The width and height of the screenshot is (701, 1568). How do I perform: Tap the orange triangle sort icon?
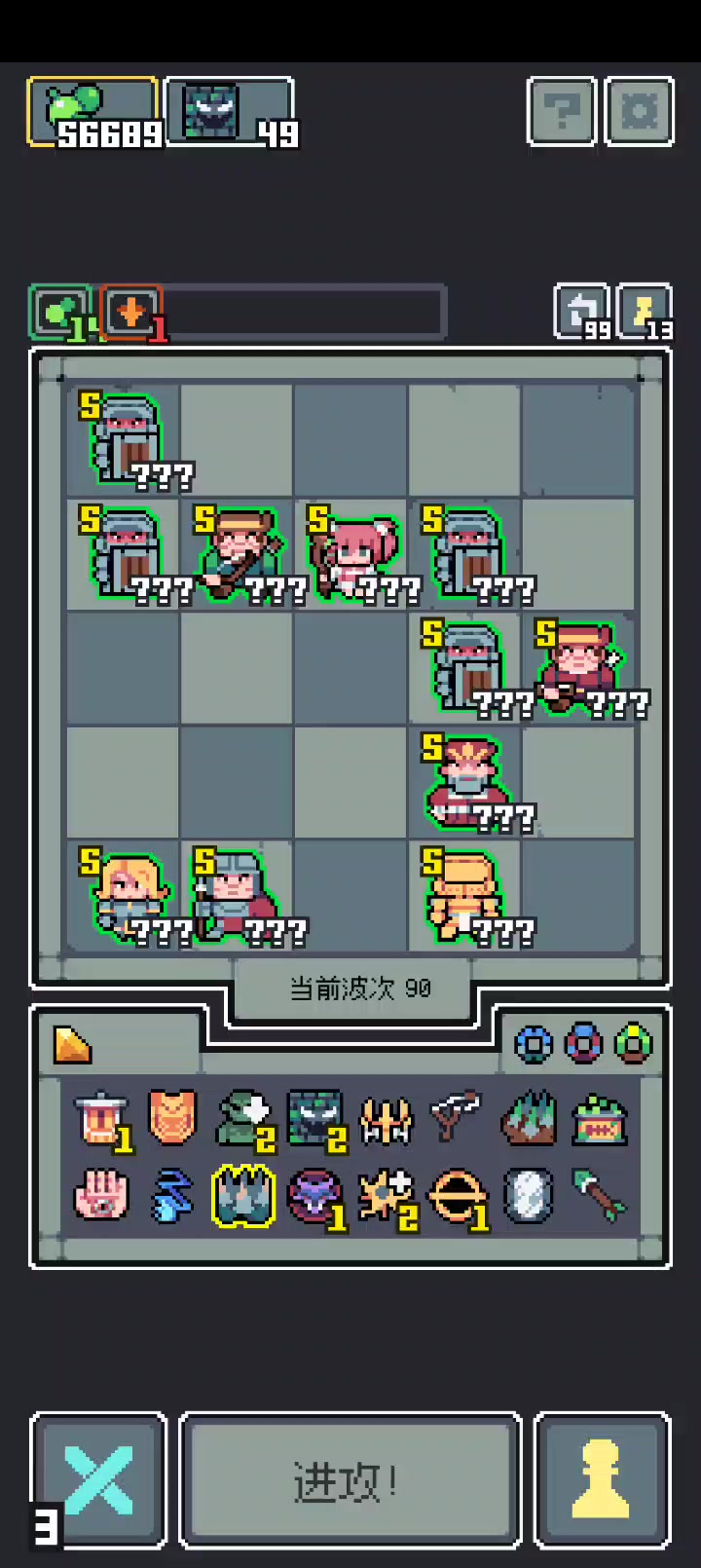pyautogui.click(x=72, y=1044)
